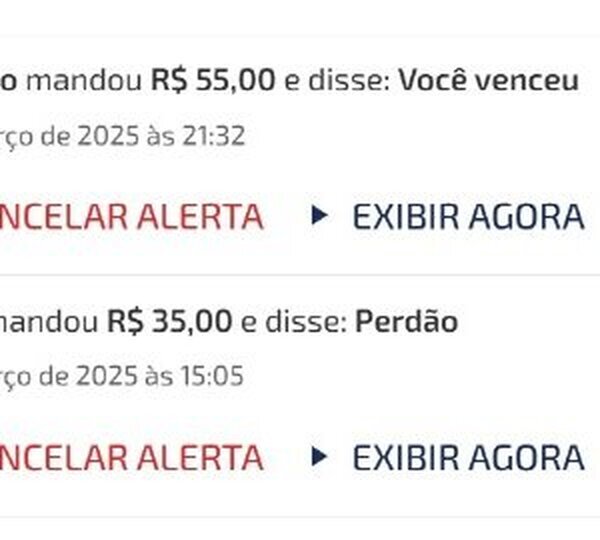Cancel alert for the R$ 35,00 donation
Viewport: 600px width, 540px height.
pyautogui.click(x=130, y=458)
